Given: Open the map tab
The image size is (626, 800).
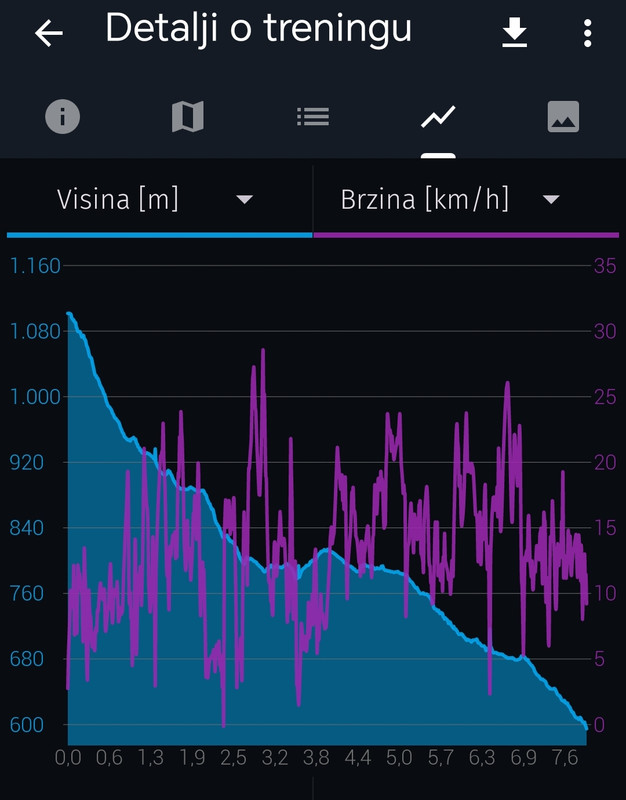Looking at the screenshot, I should (188, 117).
